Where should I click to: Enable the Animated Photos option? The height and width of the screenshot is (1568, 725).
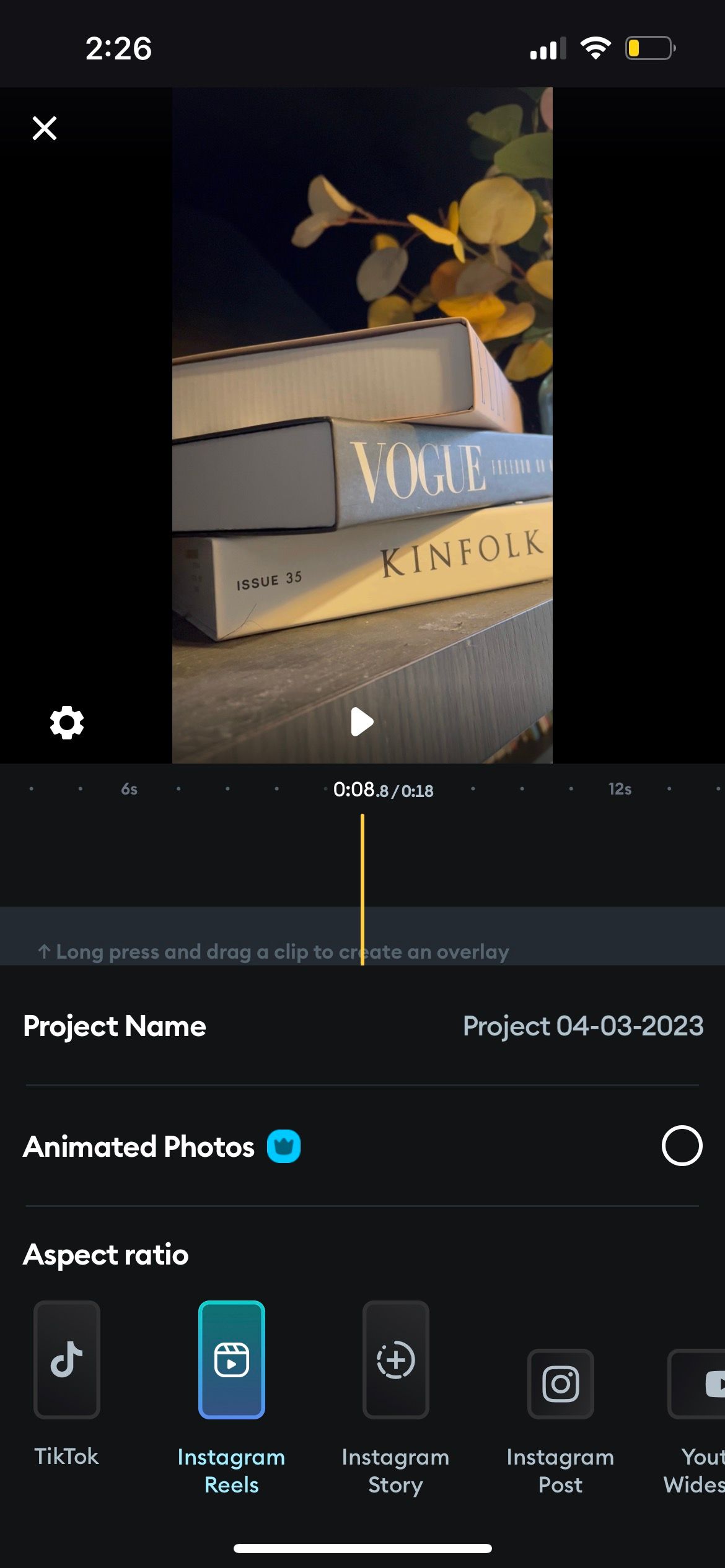[x=682, y=1146]
